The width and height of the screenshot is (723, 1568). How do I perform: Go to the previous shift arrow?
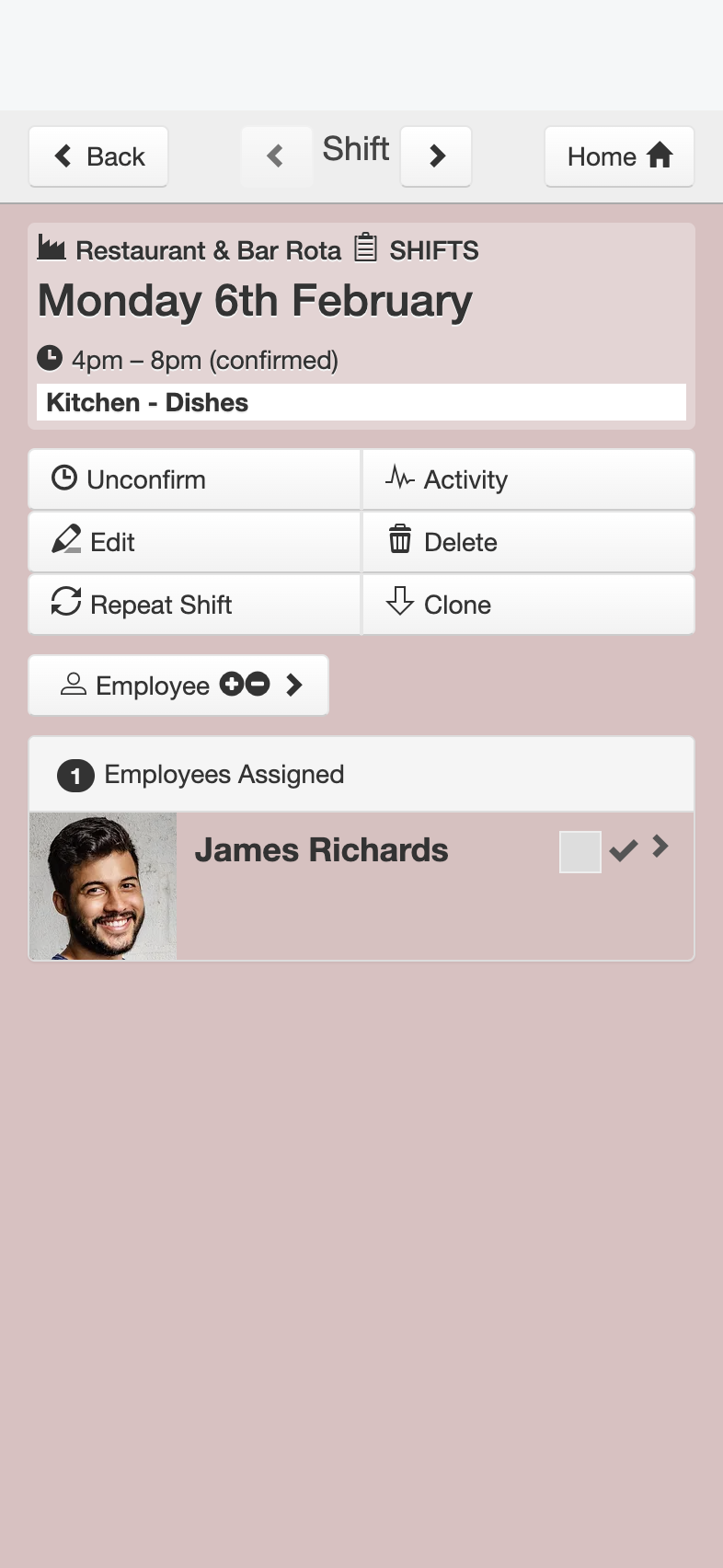coord(276,156)
